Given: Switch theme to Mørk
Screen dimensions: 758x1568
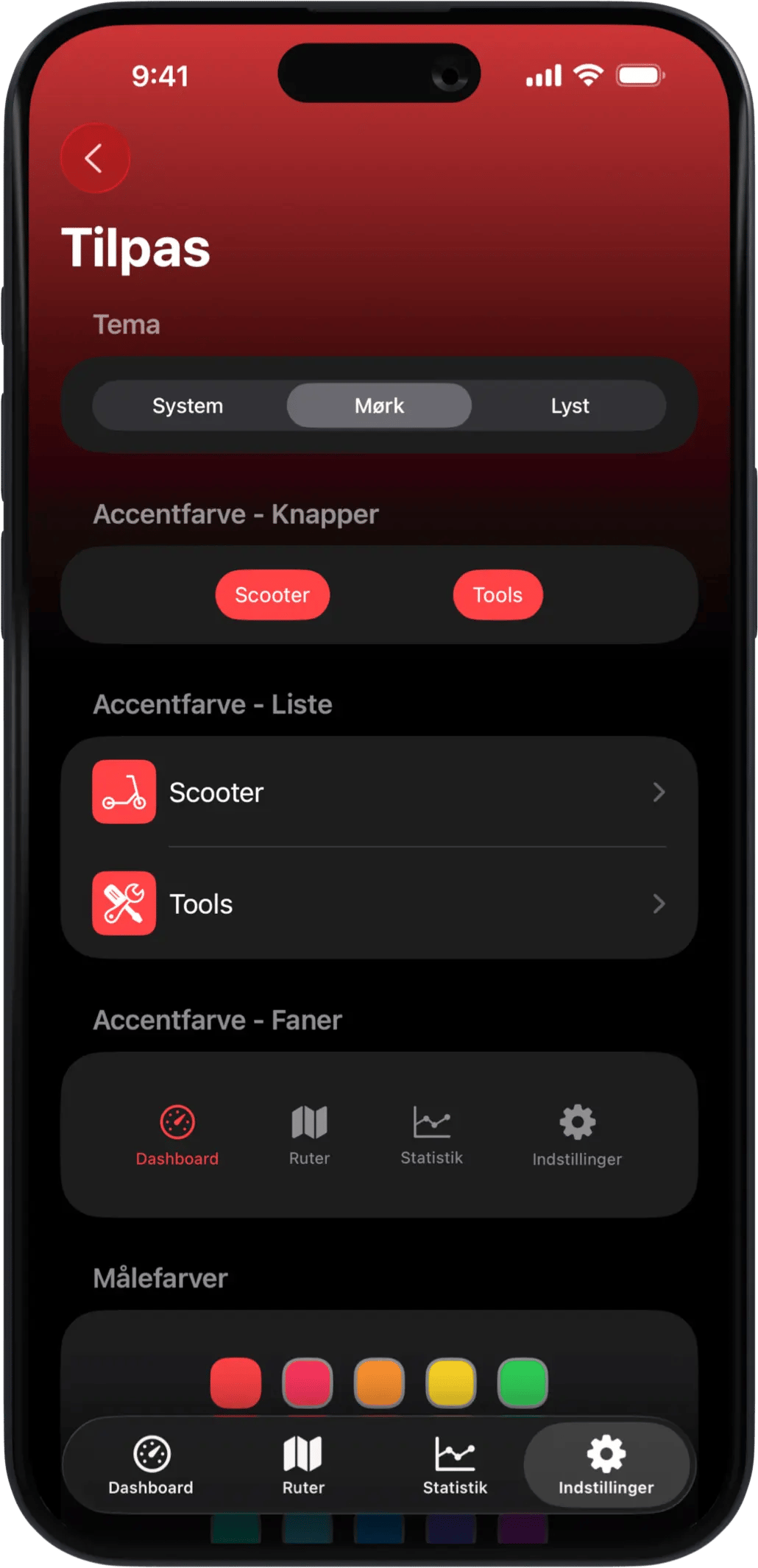Looking at the screenshot, I should tap(379, 405).
